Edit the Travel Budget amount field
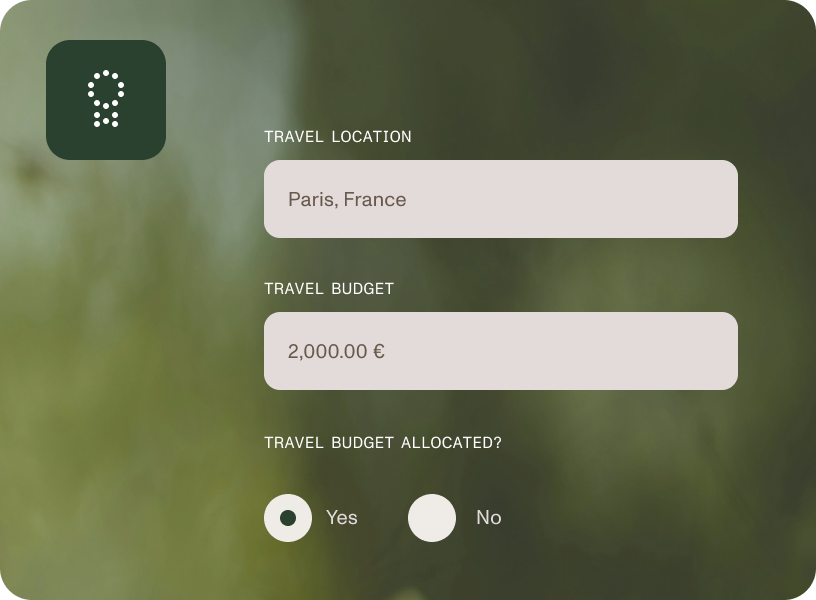The height and width of the screenshot is (600, 816). coord(500,351)
